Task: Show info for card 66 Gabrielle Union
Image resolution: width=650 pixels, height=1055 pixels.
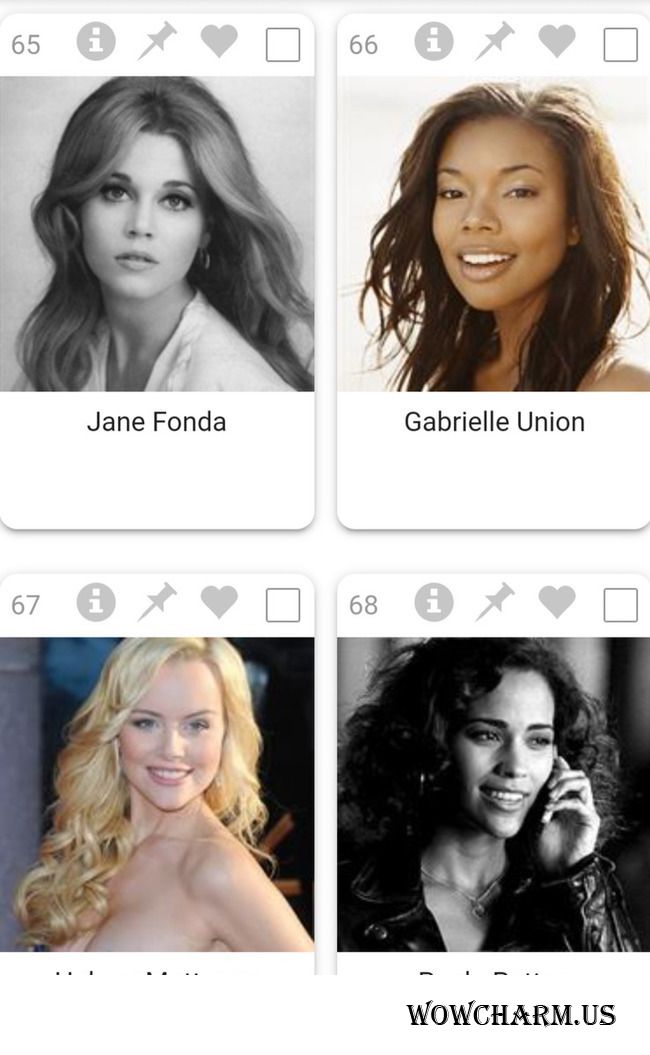Action: [434, 42]
